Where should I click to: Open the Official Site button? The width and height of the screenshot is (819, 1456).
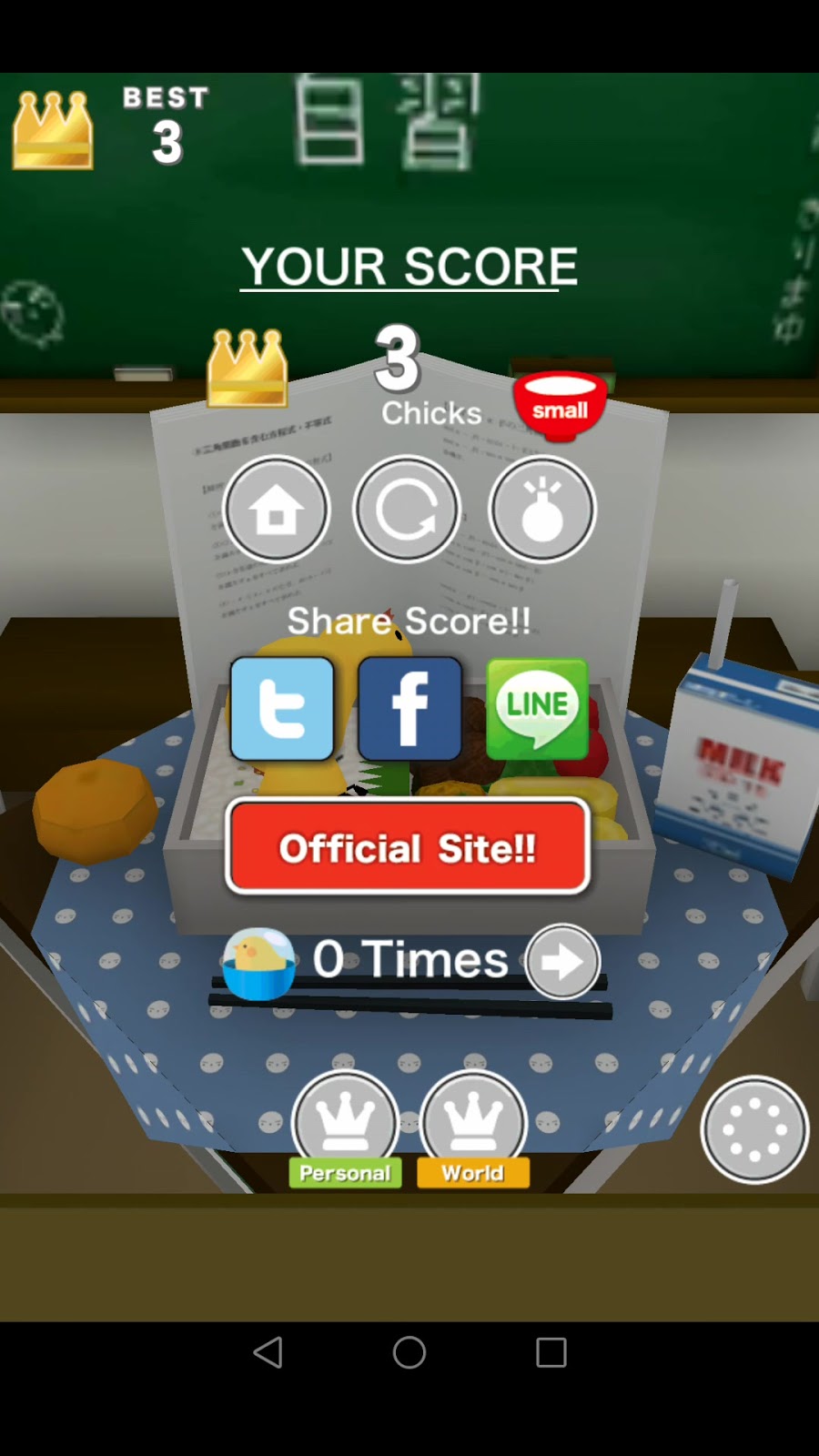408,847
